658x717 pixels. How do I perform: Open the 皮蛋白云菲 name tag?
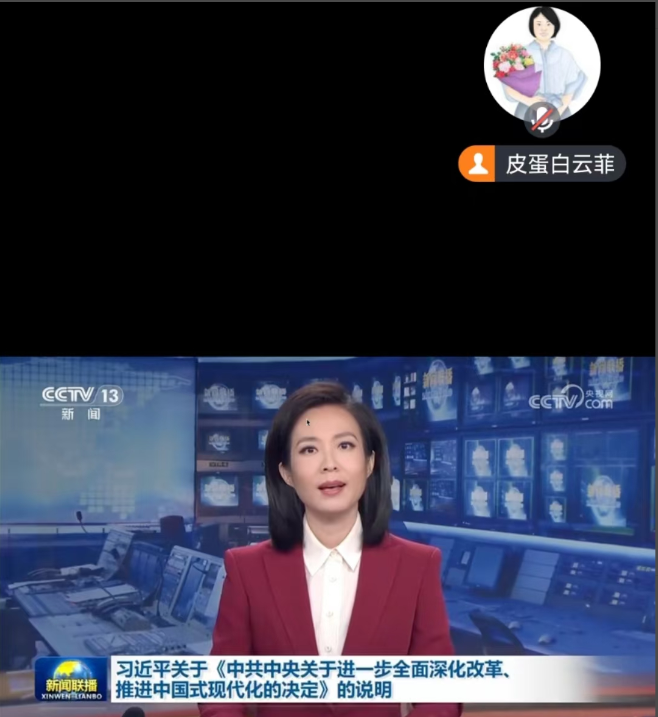pyautogui.click(x=543, y=164)
